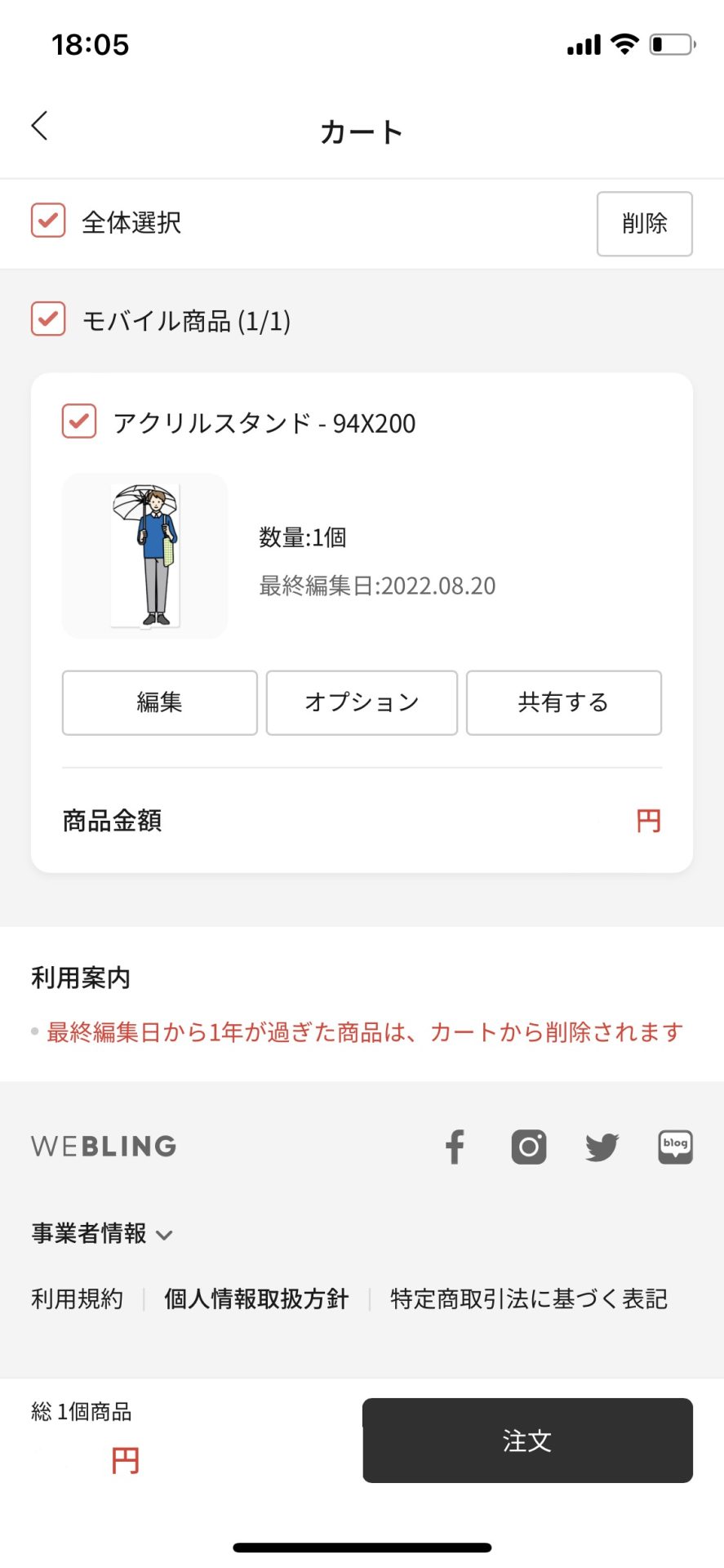Tap the 編集 button
This screenshot has width=724, height=1568.
point(159,702)
